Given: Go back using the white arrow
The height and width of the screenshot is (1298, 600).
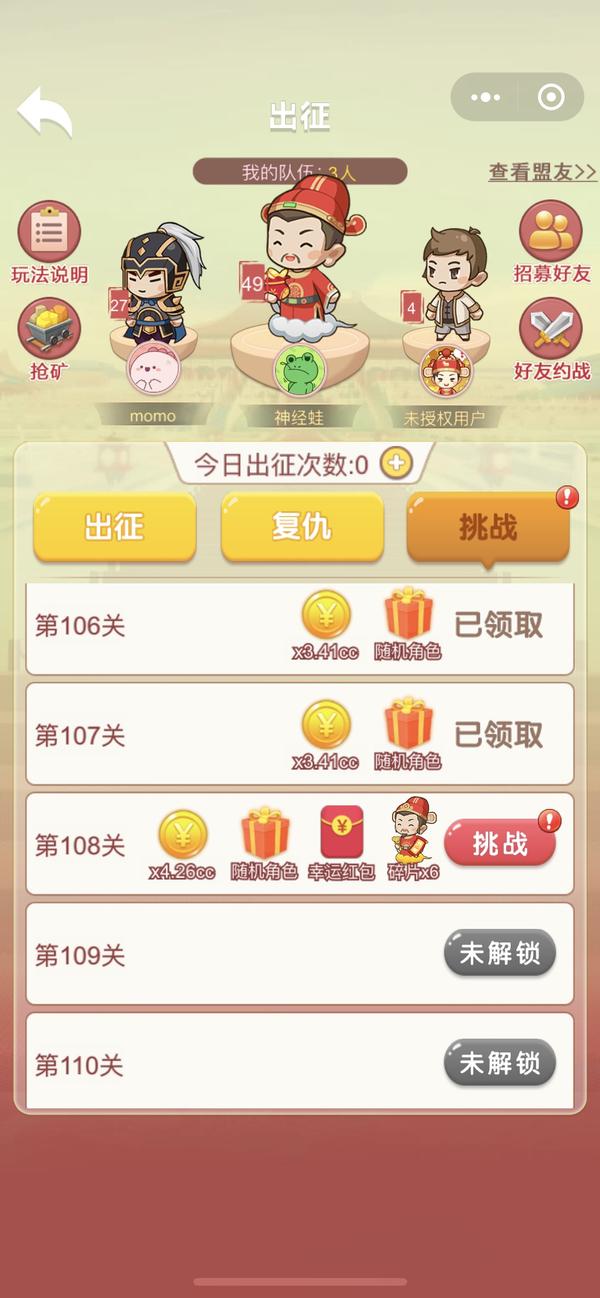Looking at the screenshot, I should (x=45, y=111).
